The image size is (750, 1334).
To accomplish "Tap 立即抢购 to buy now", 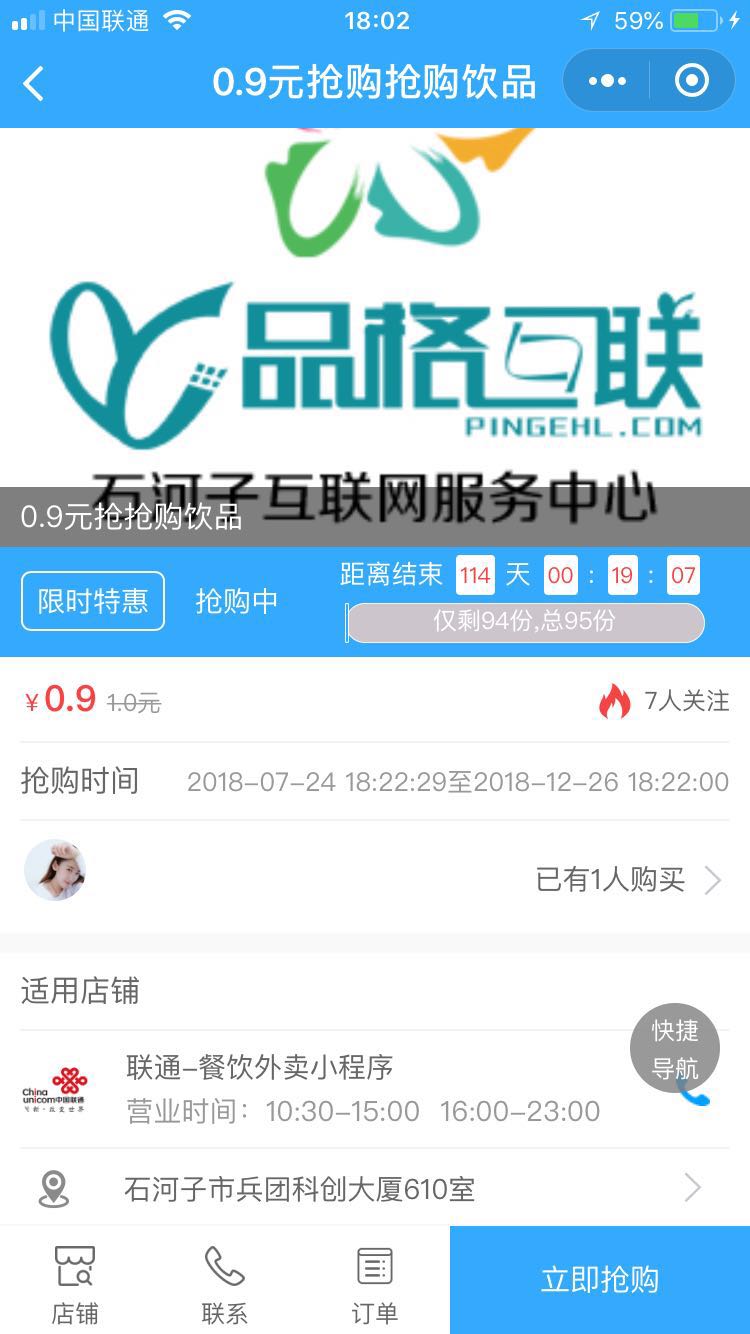I will point(599,1280).
